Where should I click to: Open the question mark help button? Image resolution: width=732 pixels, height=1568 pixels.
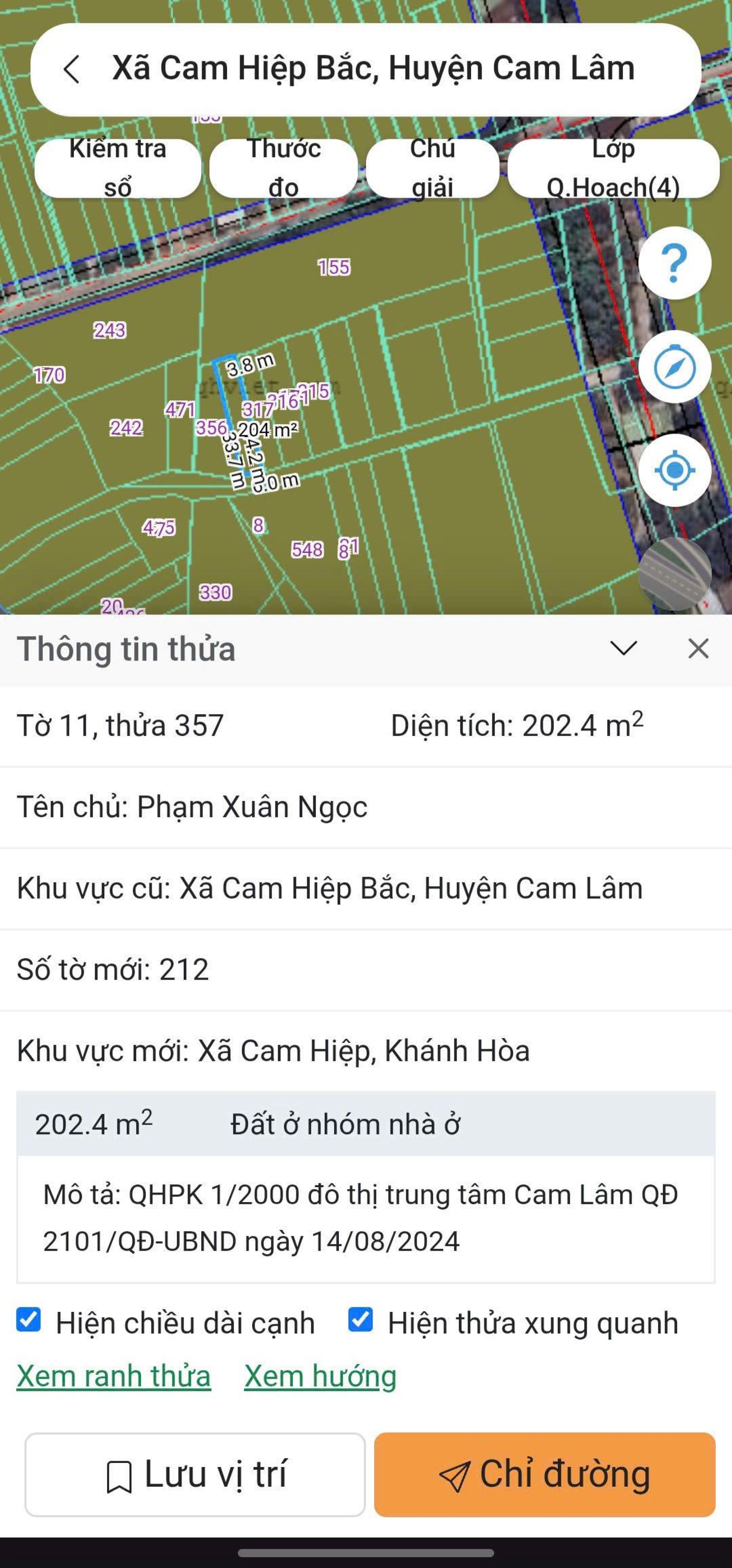pos(674,263)
